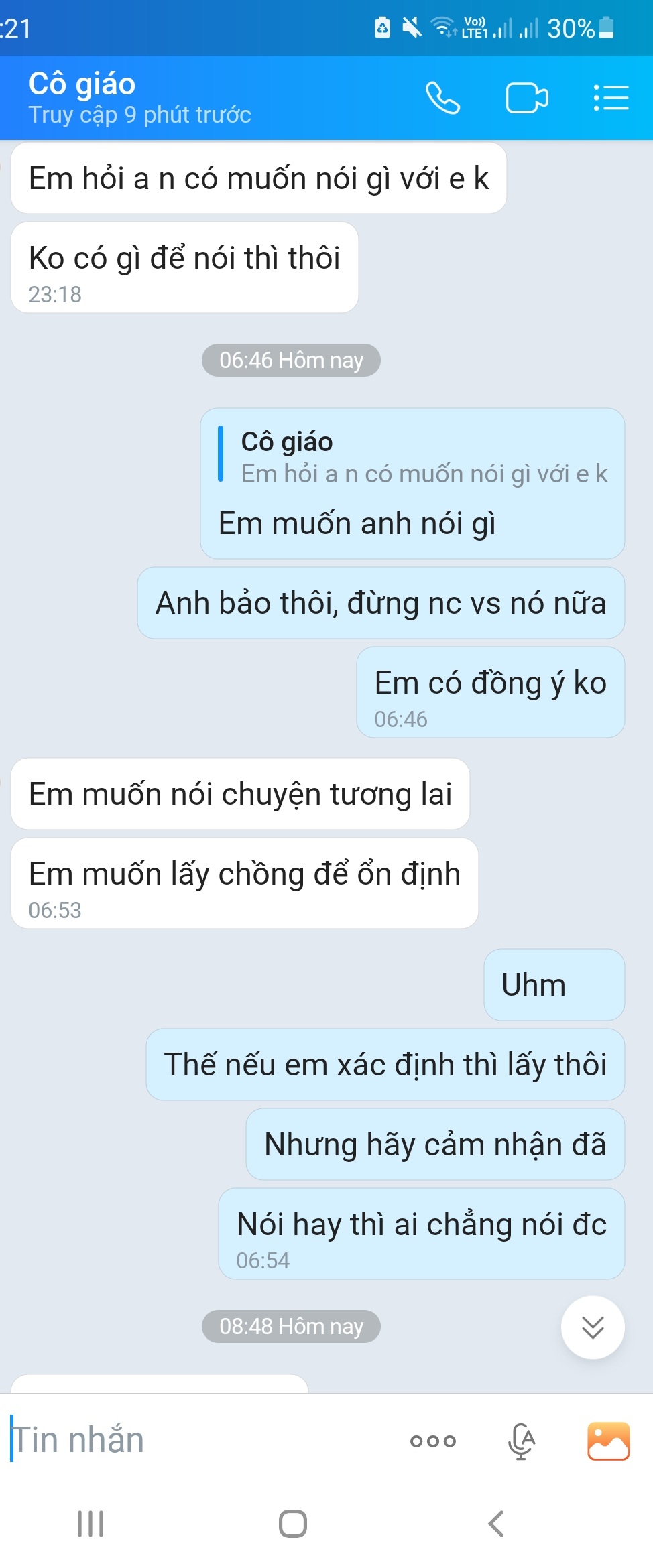Image resolution: width=653 pixels, height=1568 pixels.
Task: Open the quoted Cô giáo reply
Action: [x=416, y=459]
